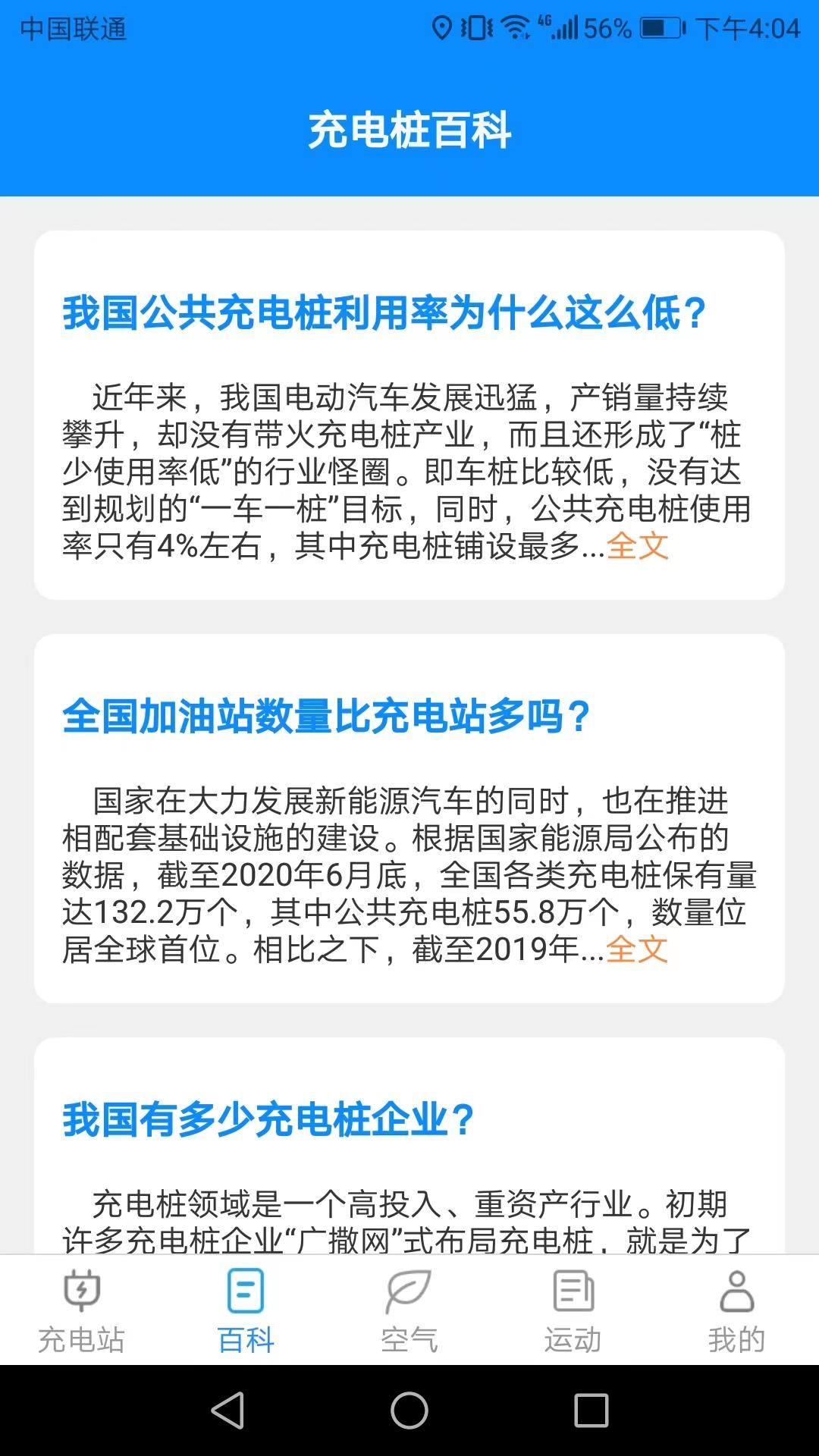Select the 百科 tab
The height and width of the screenshot is (1456, 819).
pos(246,1310)
